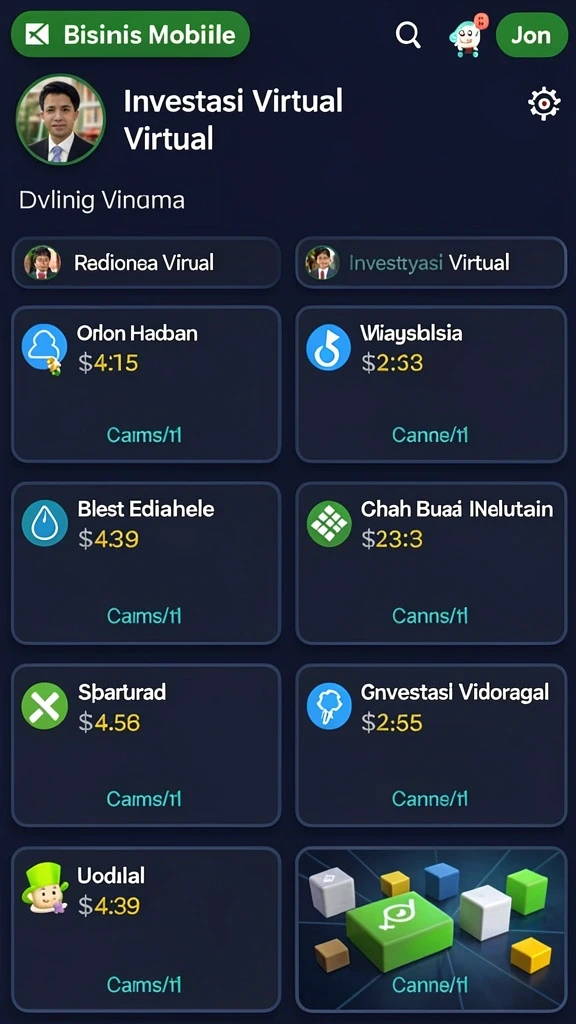
Task: Open the settings gear icon
Action: click(544, 104)
